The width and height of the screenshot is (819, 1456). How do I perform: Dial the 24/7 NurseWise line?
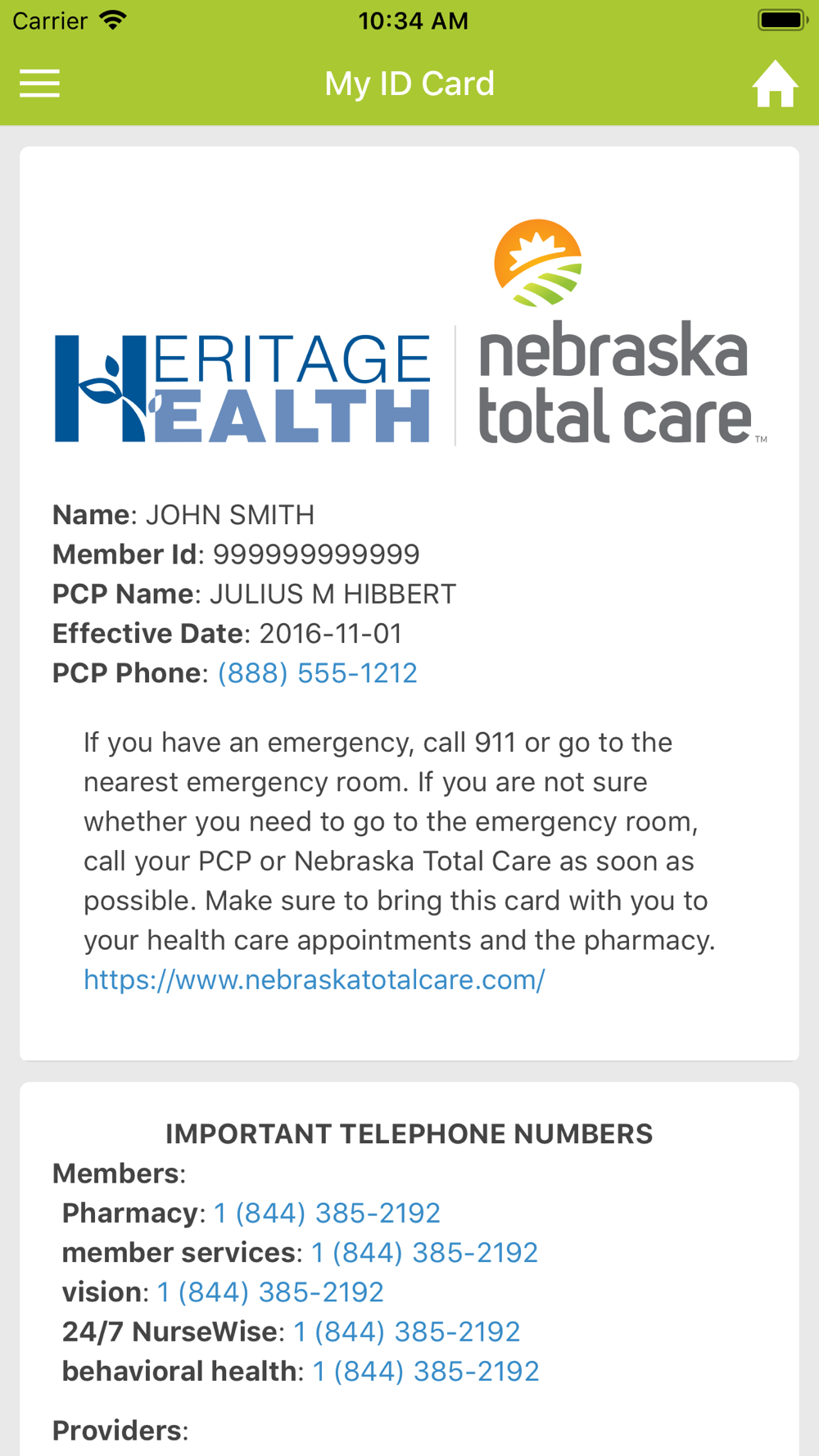[407, 1332]
